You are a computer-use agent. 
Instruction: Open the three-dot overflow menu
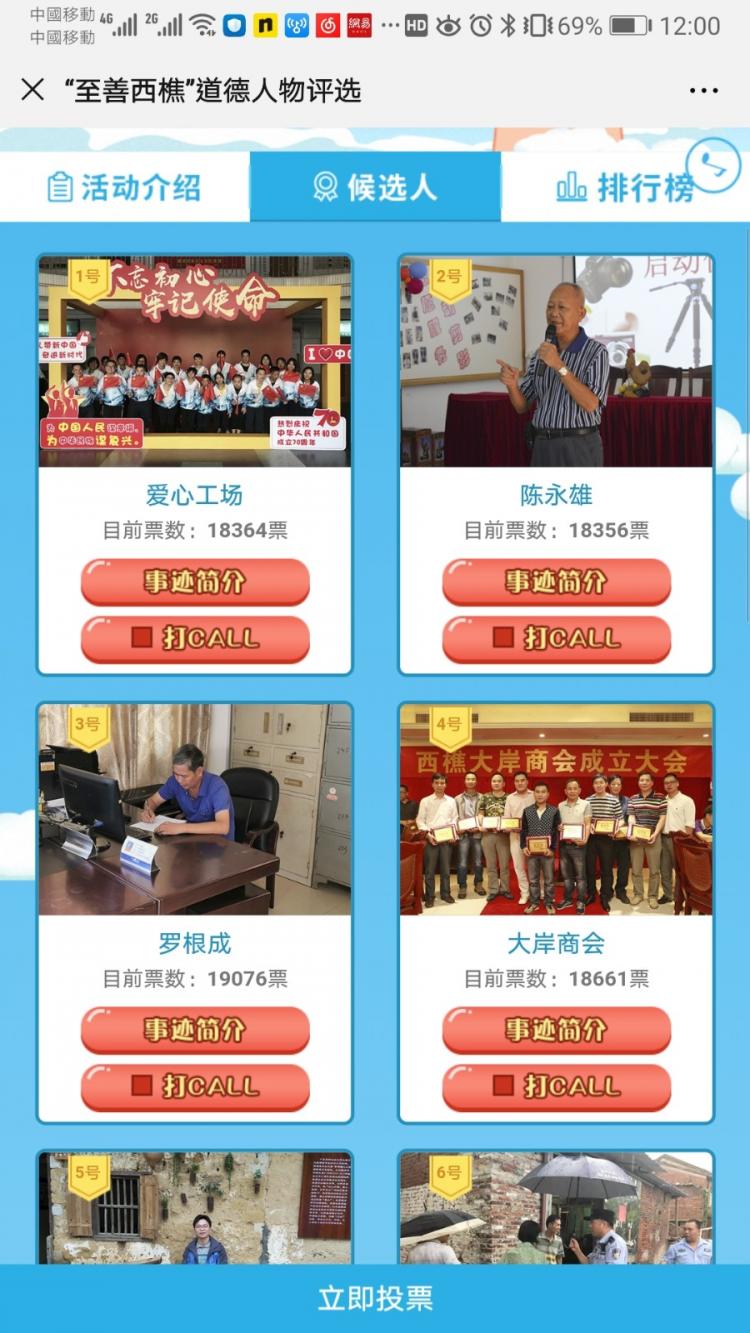tap(703, 91)
